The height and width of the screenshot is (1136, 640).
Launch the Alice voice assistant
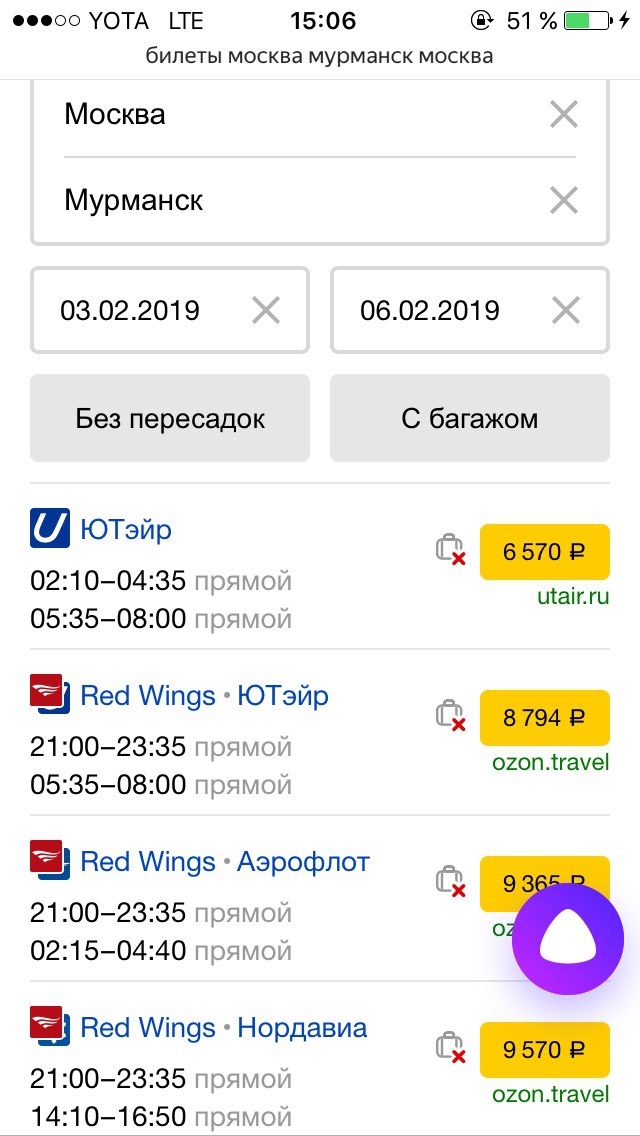(568, 940)
